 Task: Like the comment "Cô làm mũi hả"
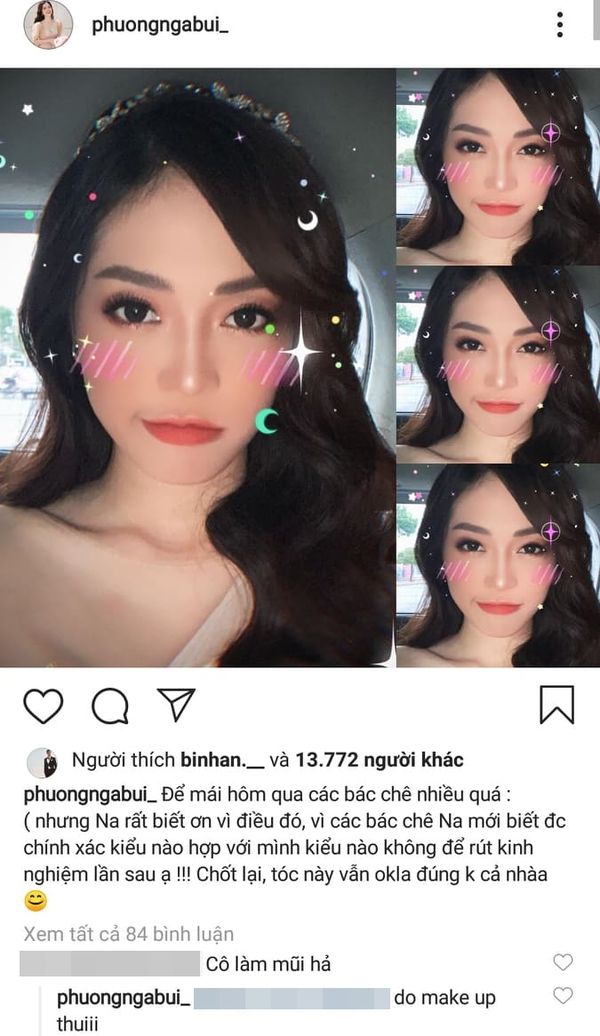[x=564, y=963]
